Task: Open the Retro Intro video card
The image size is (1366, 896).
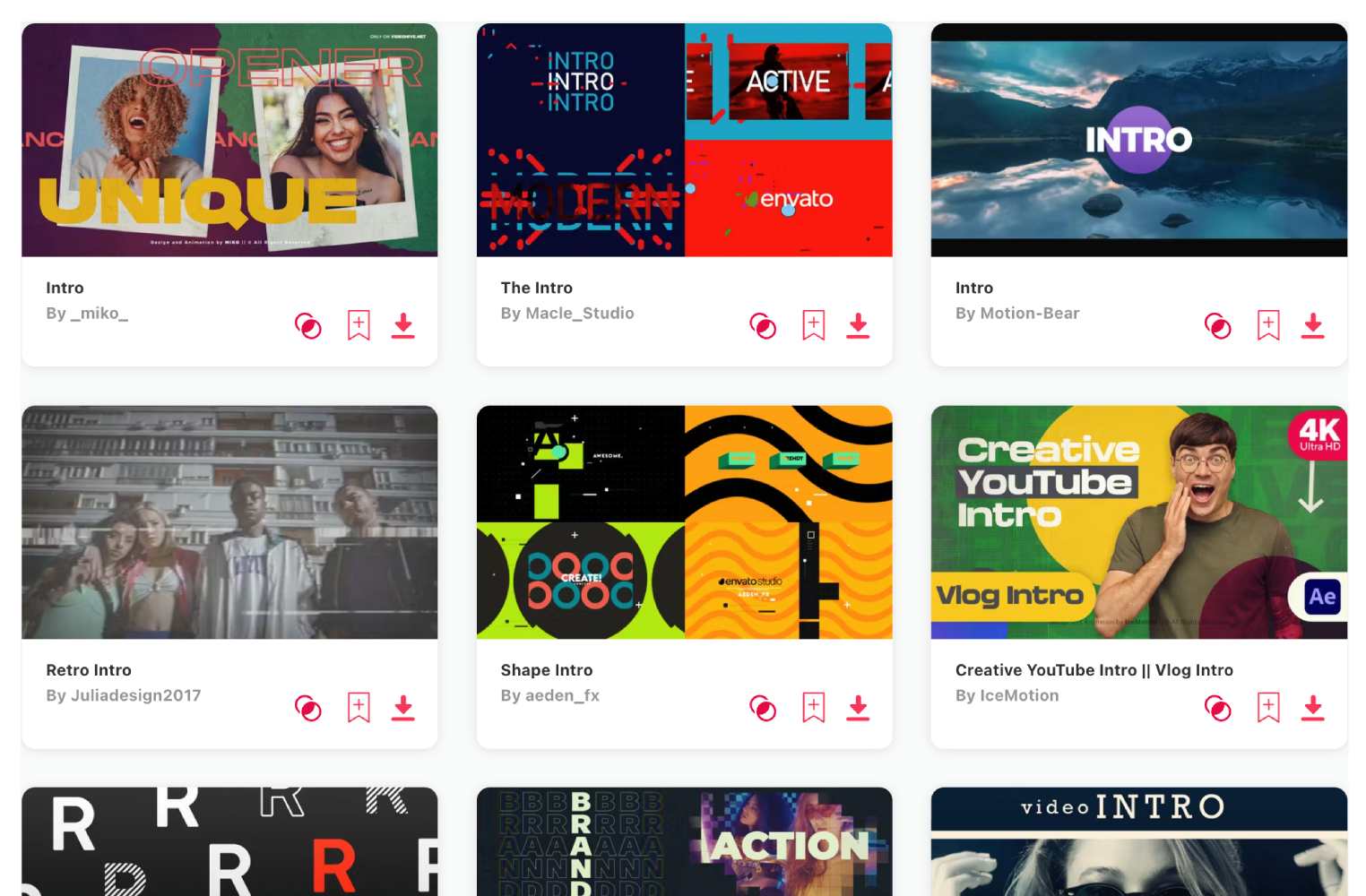Action: point(229,522)
